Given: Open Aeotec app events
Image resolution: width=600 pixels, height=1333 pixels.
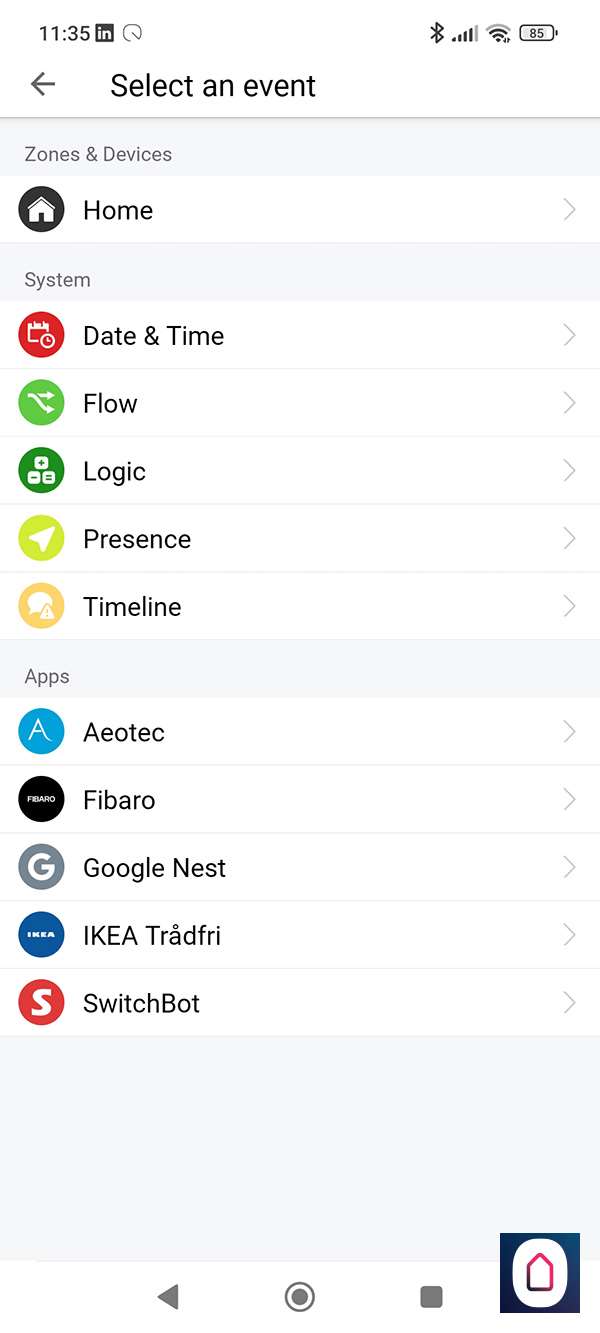Looking at the screenshot, I should coord(300,733).
